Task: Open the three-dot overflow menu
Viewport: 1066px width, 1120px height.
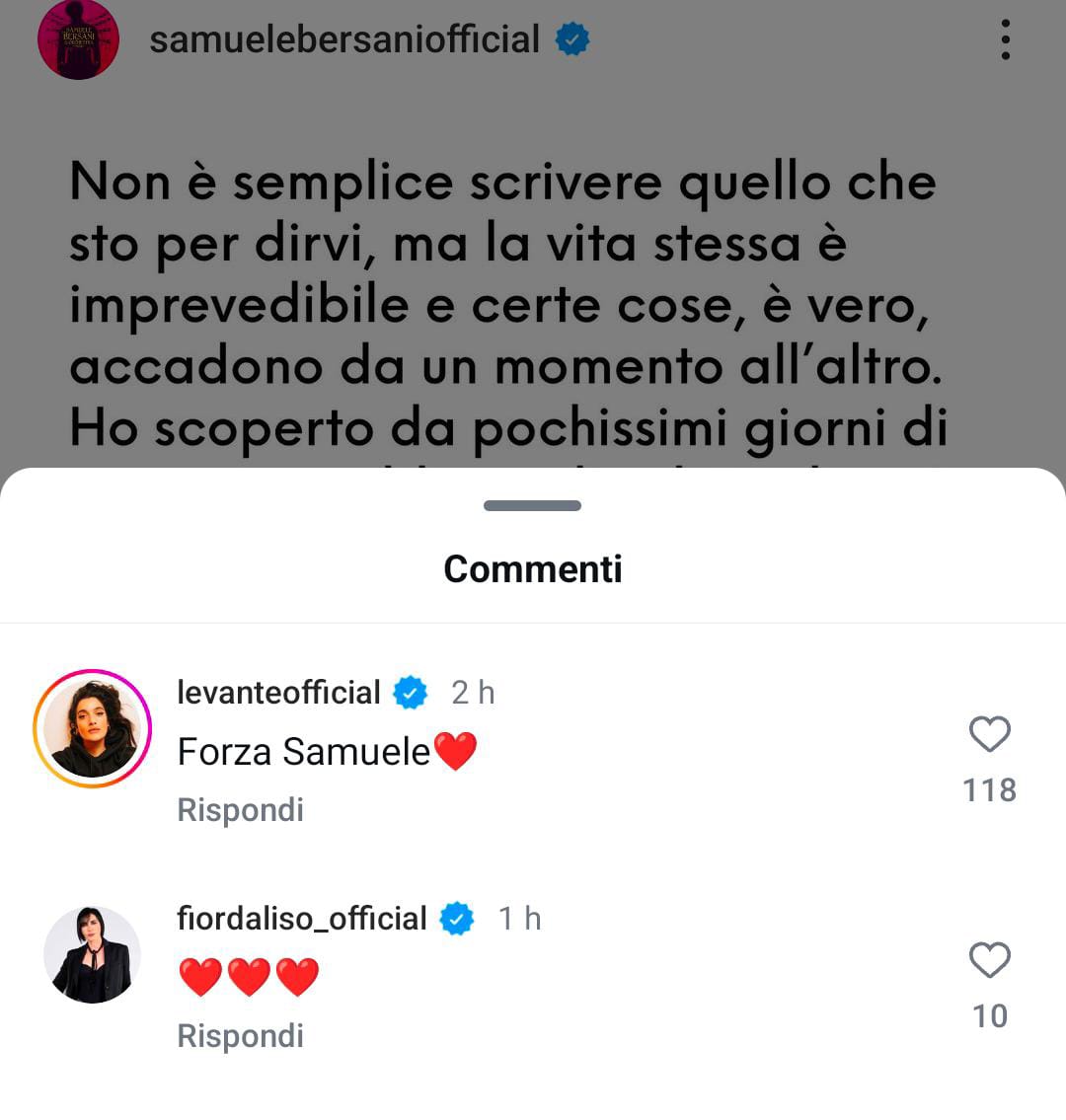Action: click(x=1005, y=39)
